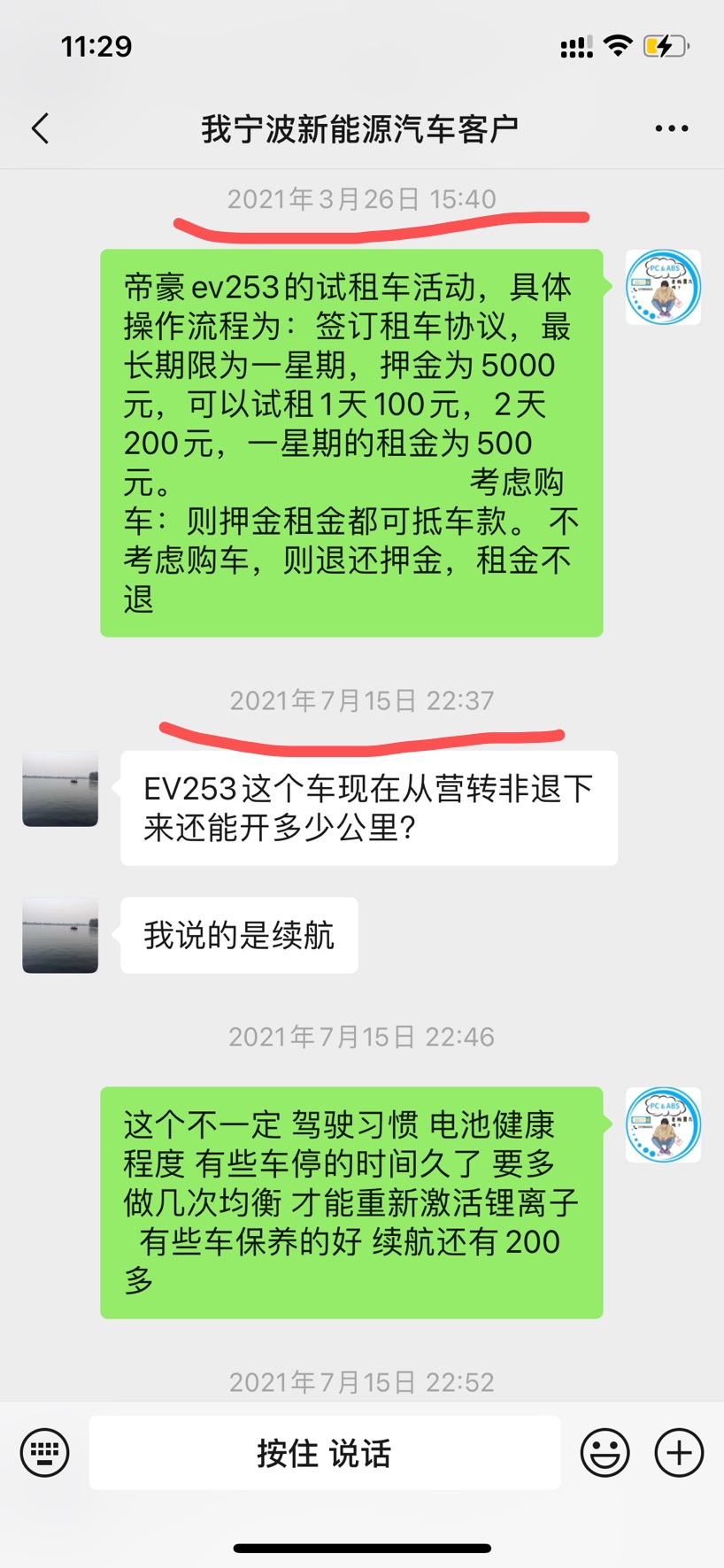Screen dimensions: 724x1568
Task: Open the chat info overflow menu
Action: tap(671, 129)
